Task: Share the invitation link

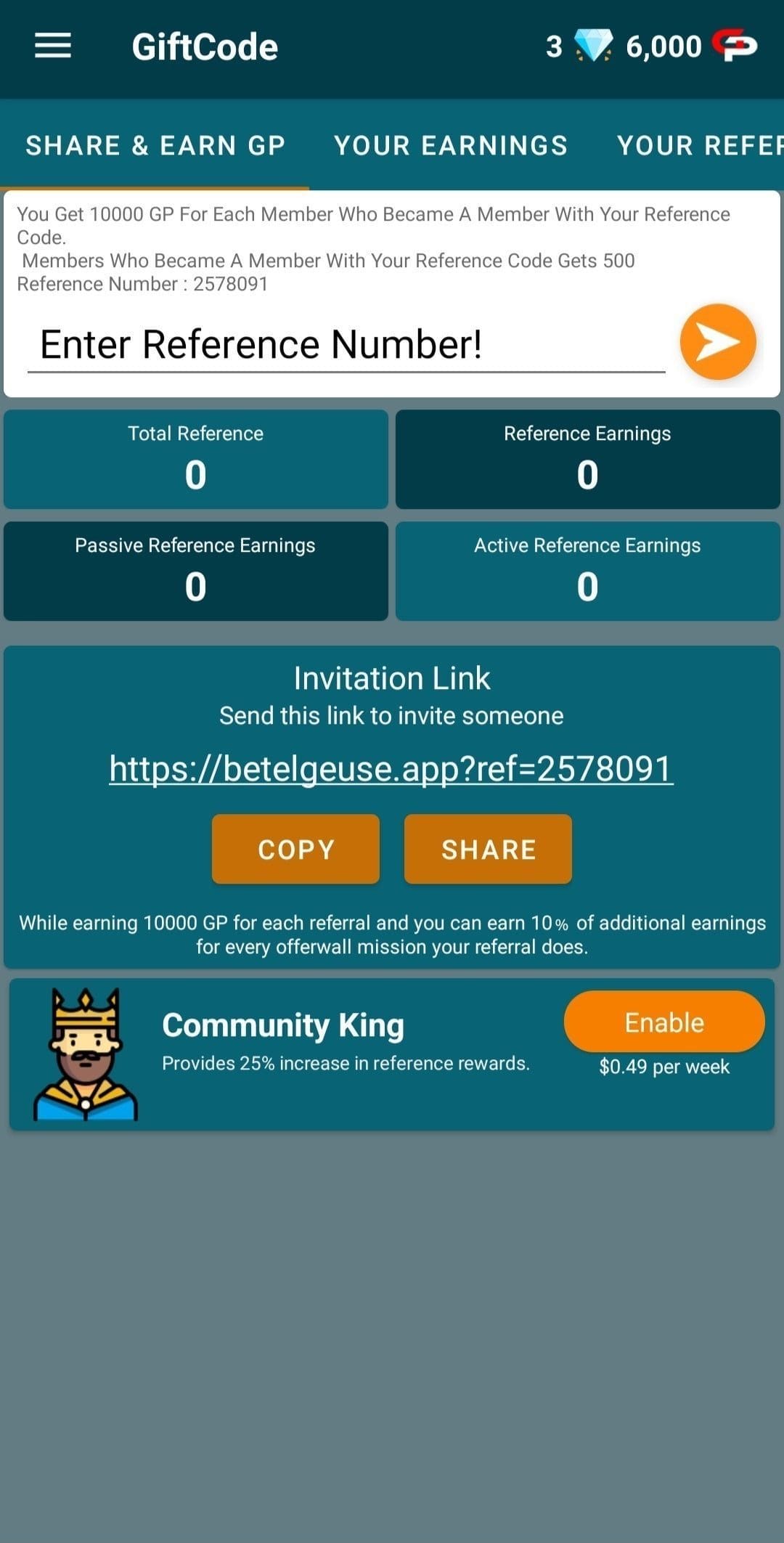Action: coord(488,849)
